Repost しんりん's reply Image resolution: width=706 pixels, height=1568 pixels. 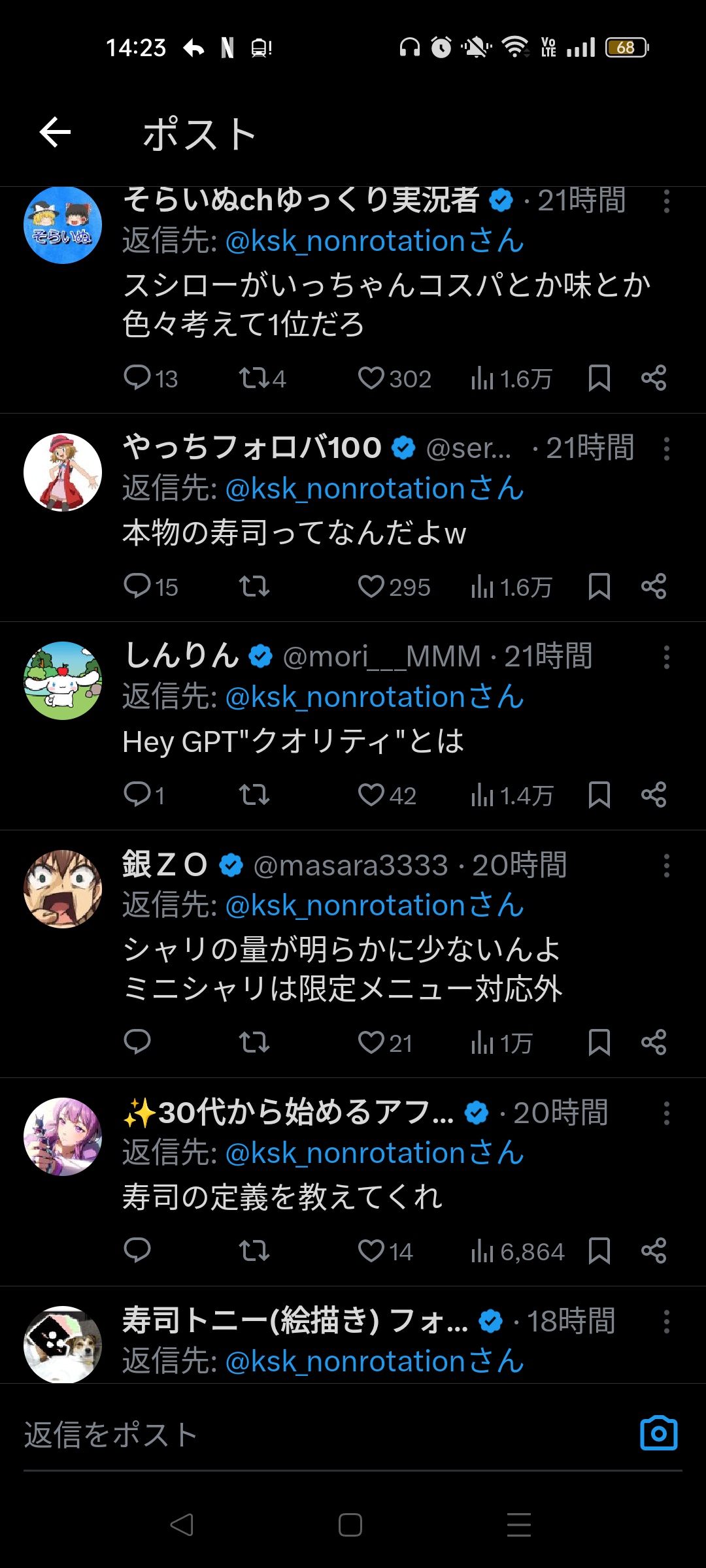click(x=253, y=795)
